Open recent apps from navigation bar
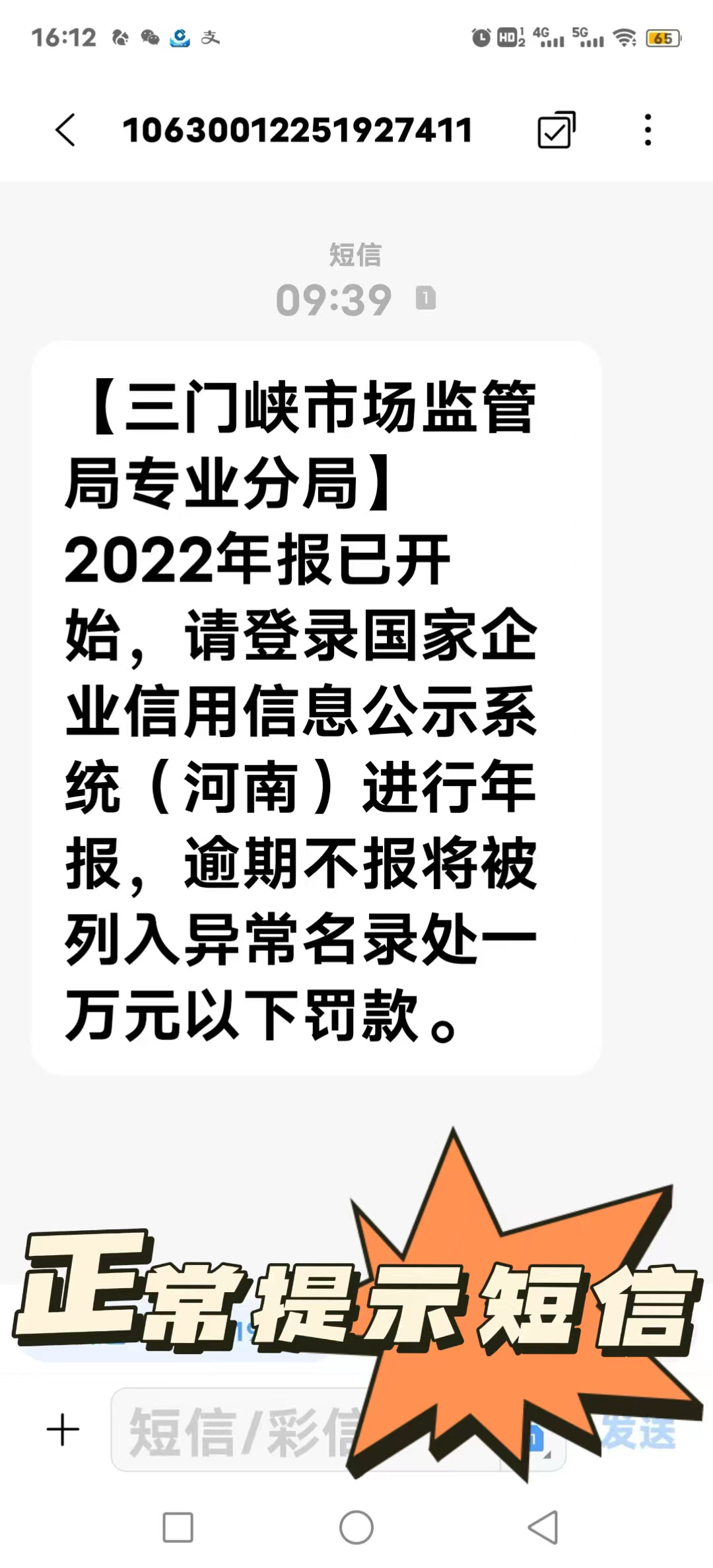The width and height of the screenshot is (713, 1568). click(x=178, y=1527)
